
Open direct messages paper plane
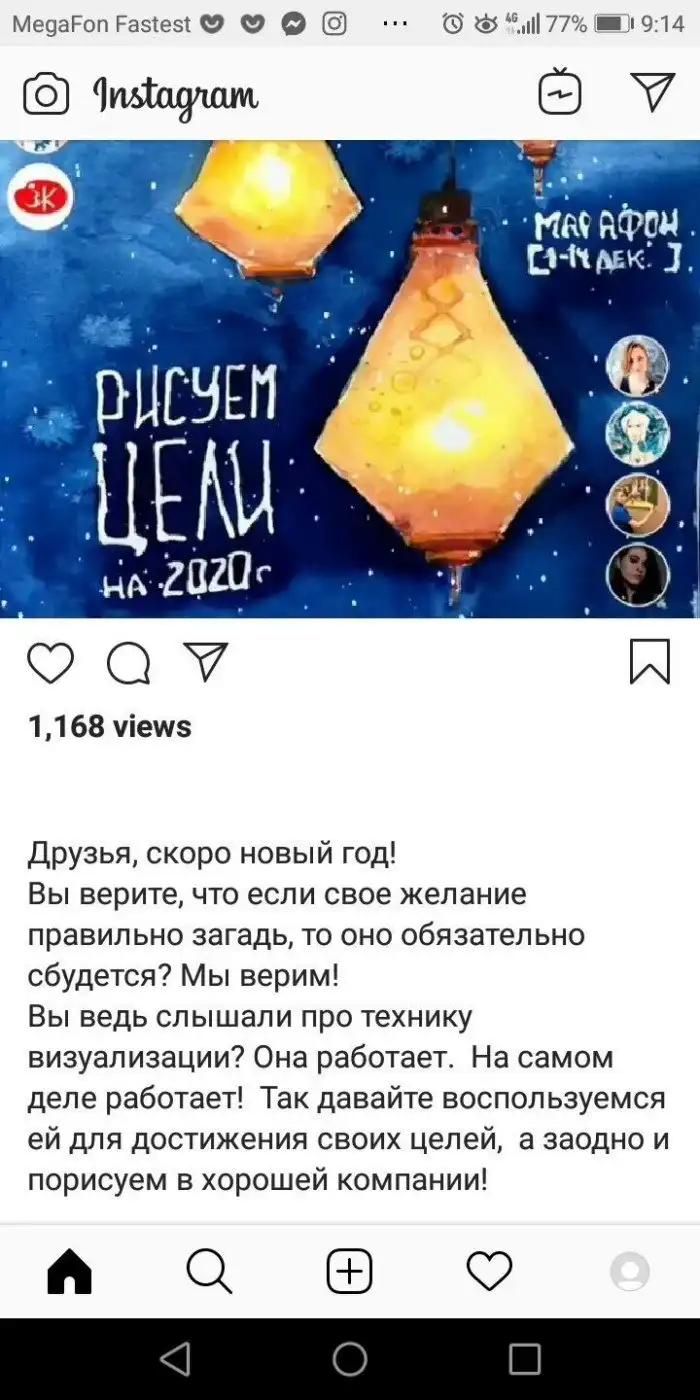click(653, 93)
